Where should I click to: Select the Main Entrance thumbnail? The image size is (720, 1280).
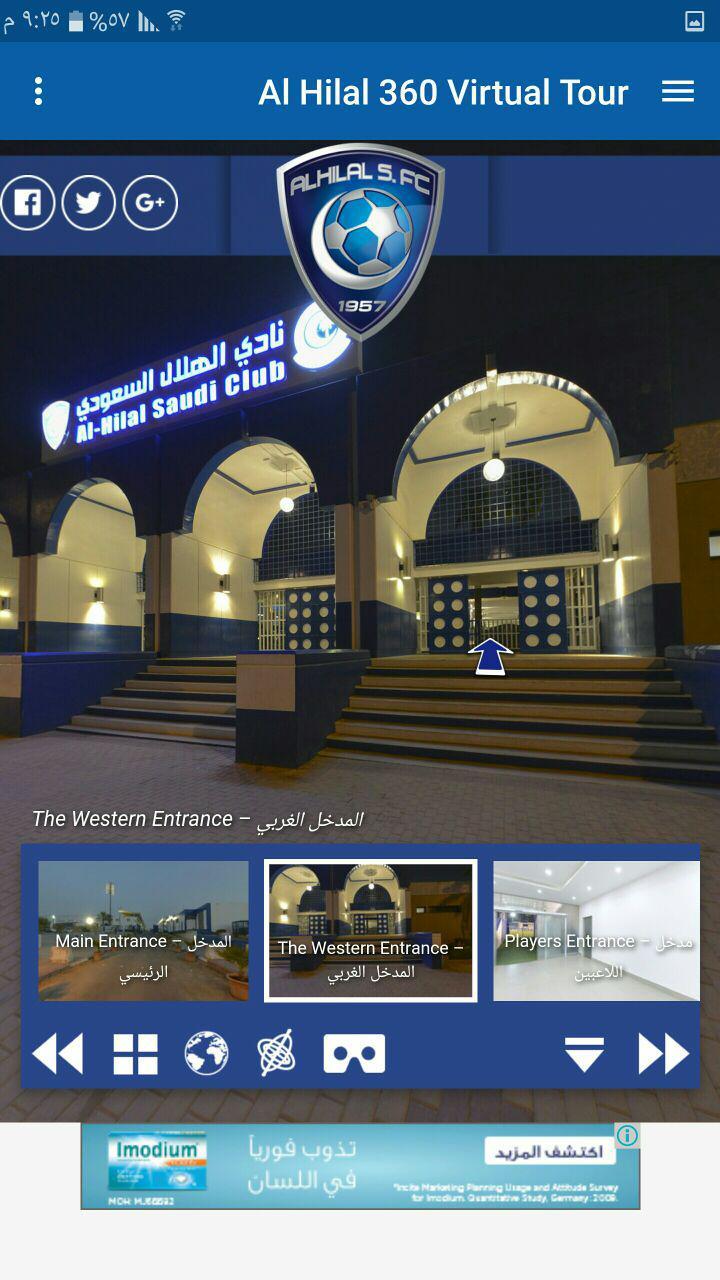pos(143,931)
